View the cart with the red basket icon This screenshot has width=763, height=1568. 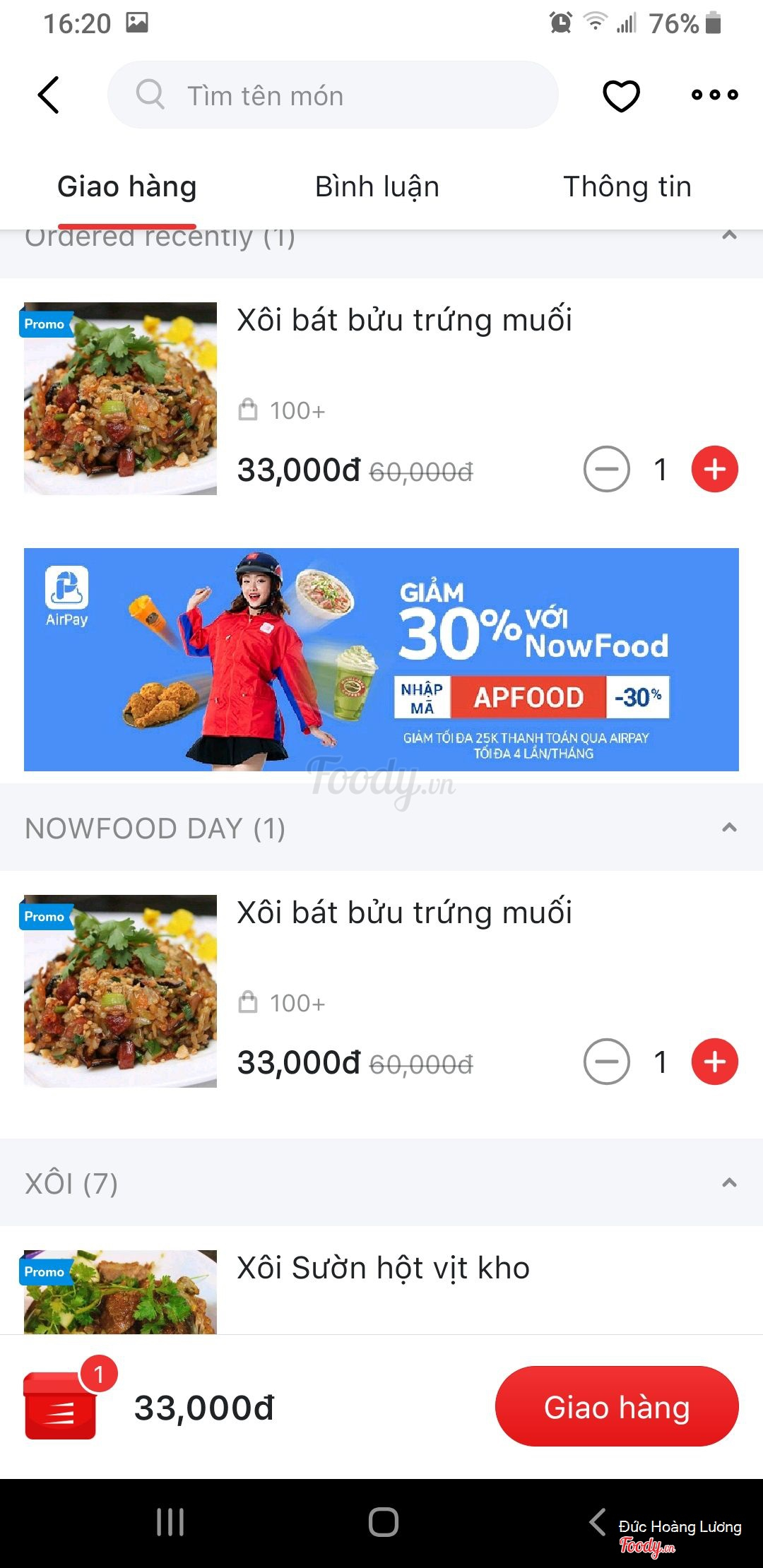point(61,1406)
